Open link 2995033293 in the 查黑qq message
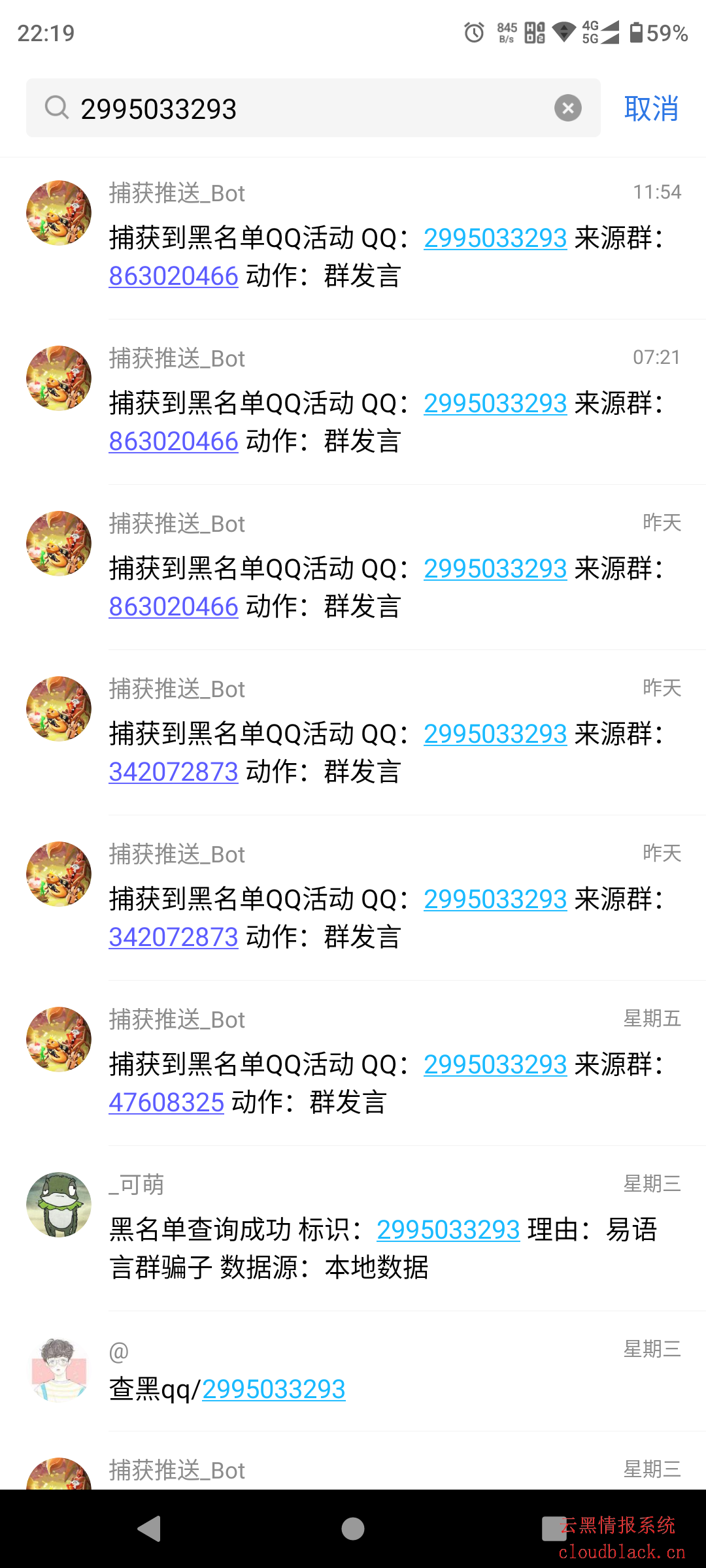The width and height of the screenshot is (706, 1568). pos(273,1390)
